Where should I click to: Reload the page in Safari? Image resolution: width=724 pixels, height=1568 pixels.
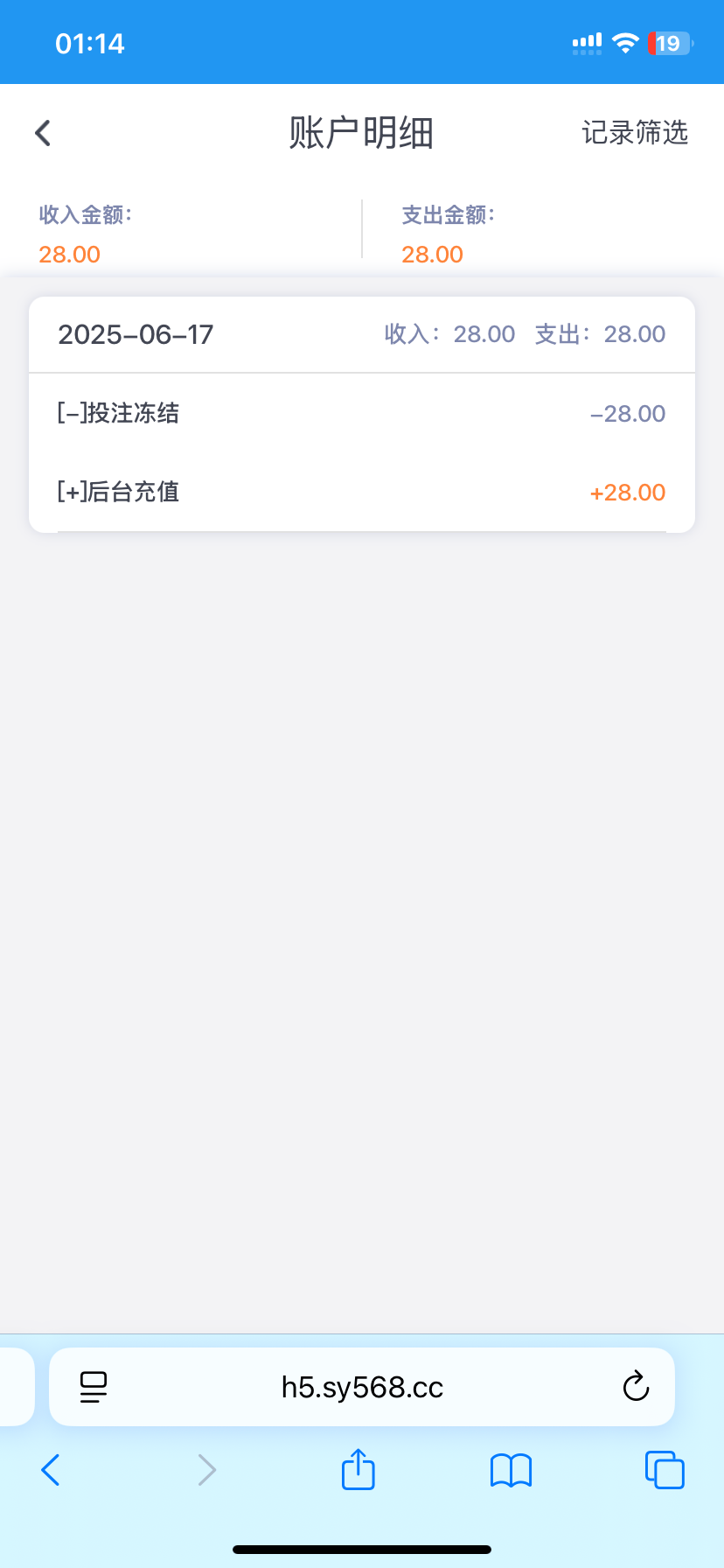[636, 1387]
